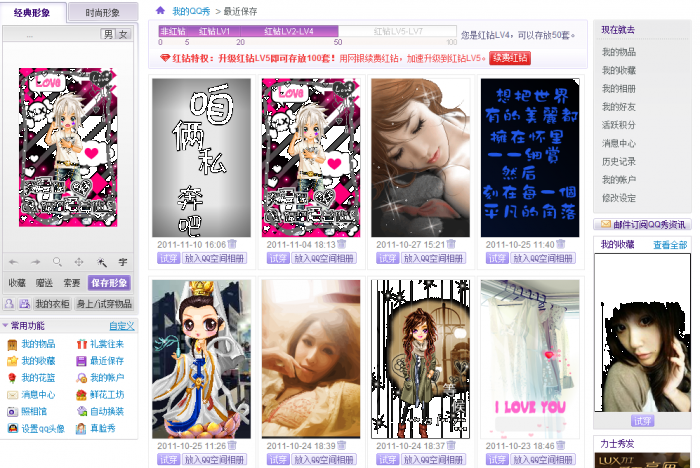700x468 pixels.
Task: Click the 续费红钻 button
Action: (510, 58)
